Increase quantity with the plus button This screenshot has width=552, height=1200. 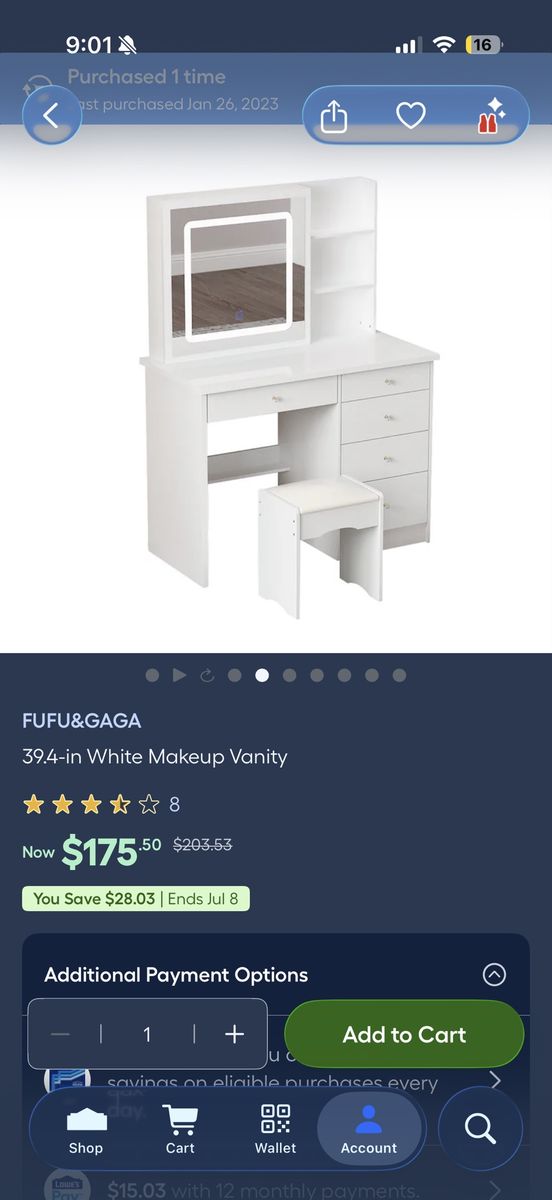point(234,1034)
